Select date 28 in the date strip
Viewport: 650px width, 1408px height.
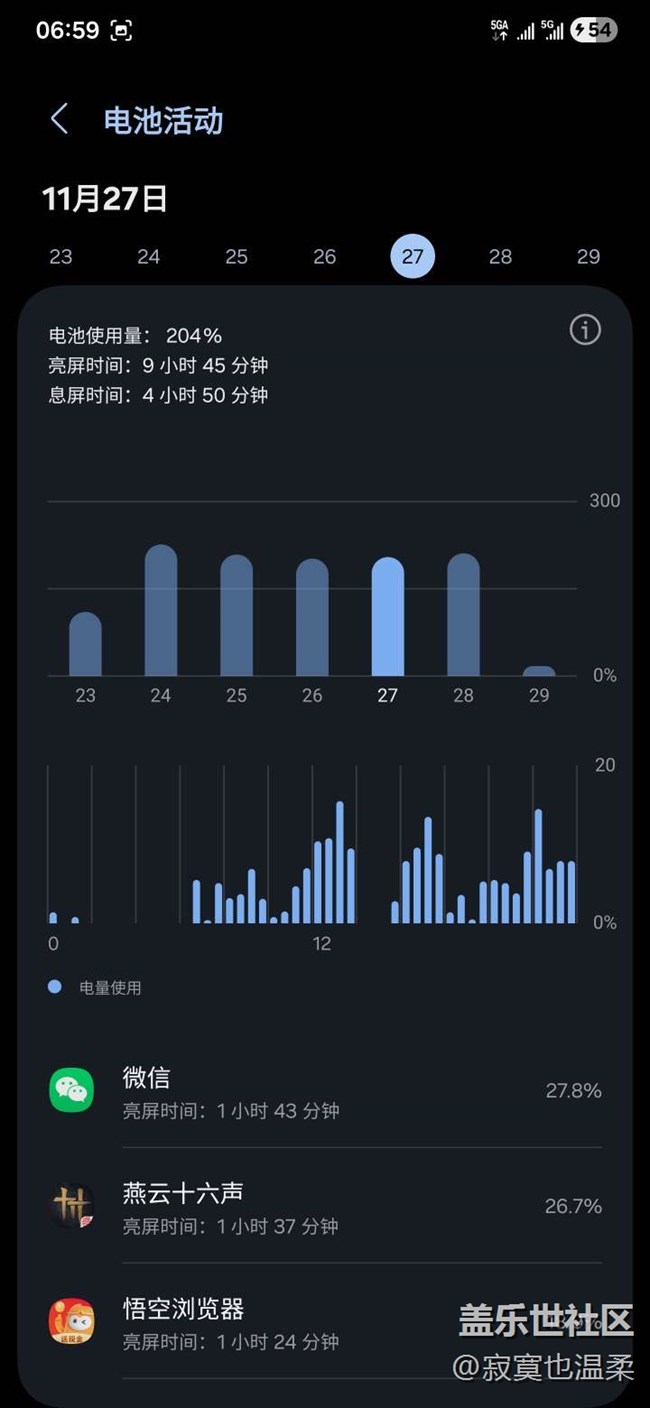[x=500, y=257]
